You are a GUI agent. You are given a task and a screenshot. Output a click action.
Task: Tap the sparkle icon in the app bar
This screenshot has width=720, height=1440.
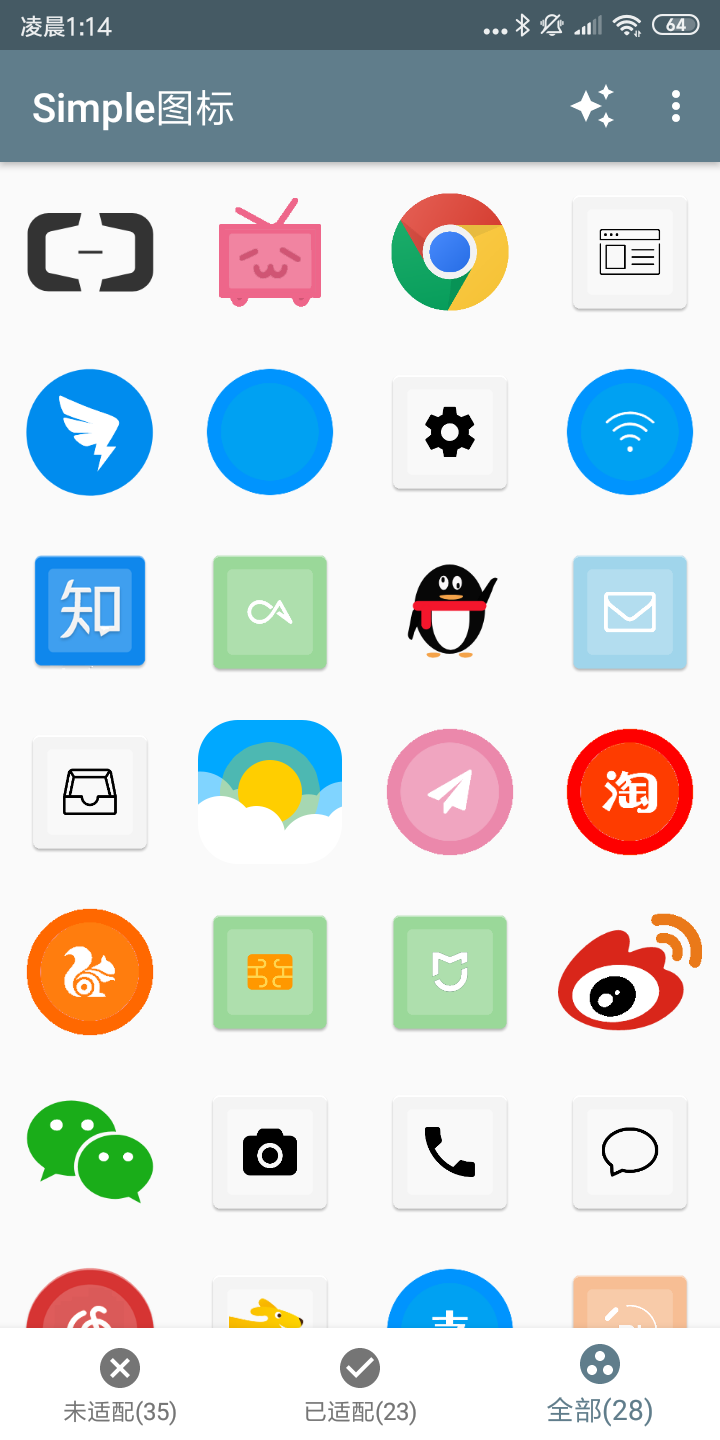tap(592, 106)
